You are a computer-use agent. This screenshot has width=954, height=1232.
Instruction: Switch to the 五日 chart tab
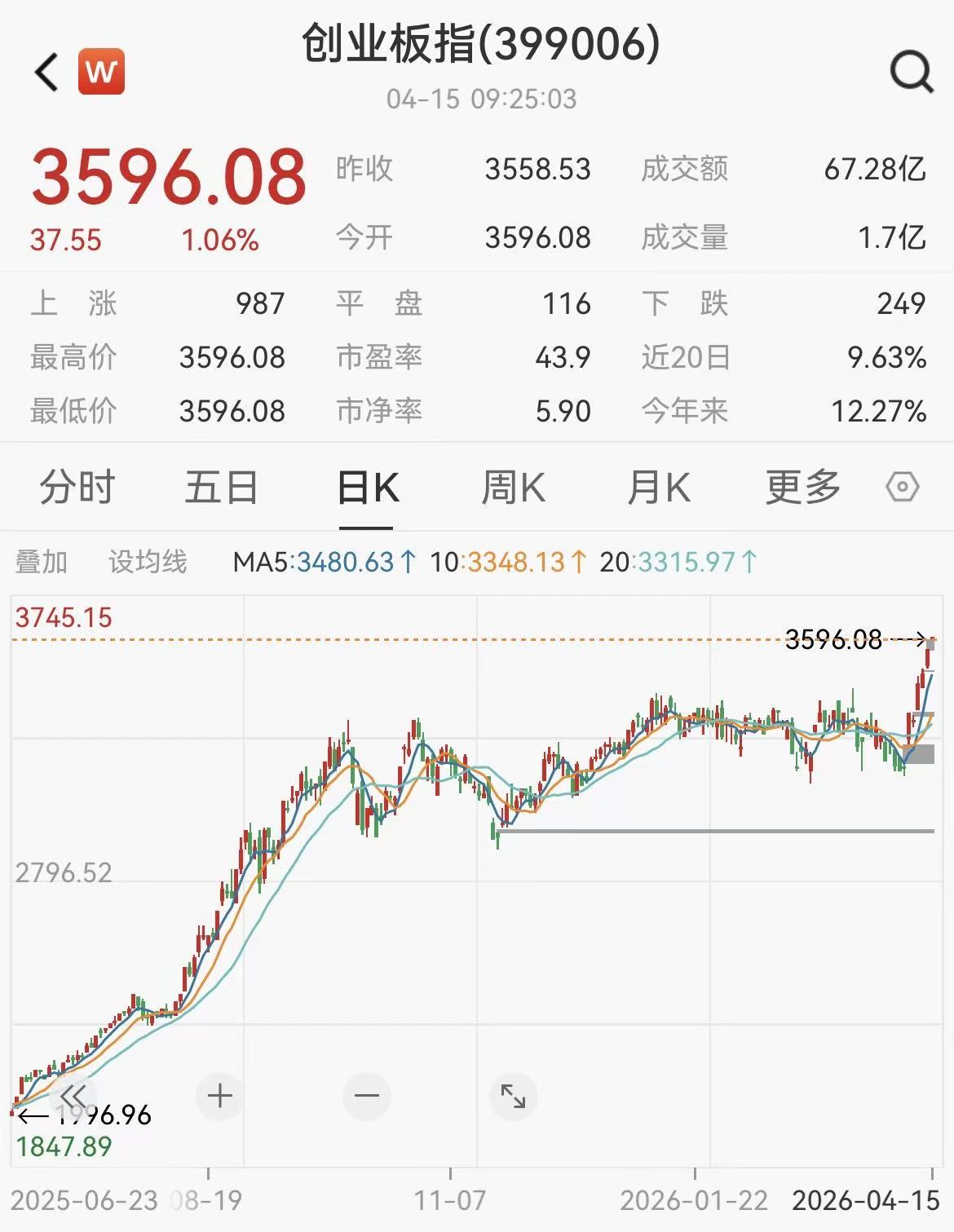coord(221,488)
